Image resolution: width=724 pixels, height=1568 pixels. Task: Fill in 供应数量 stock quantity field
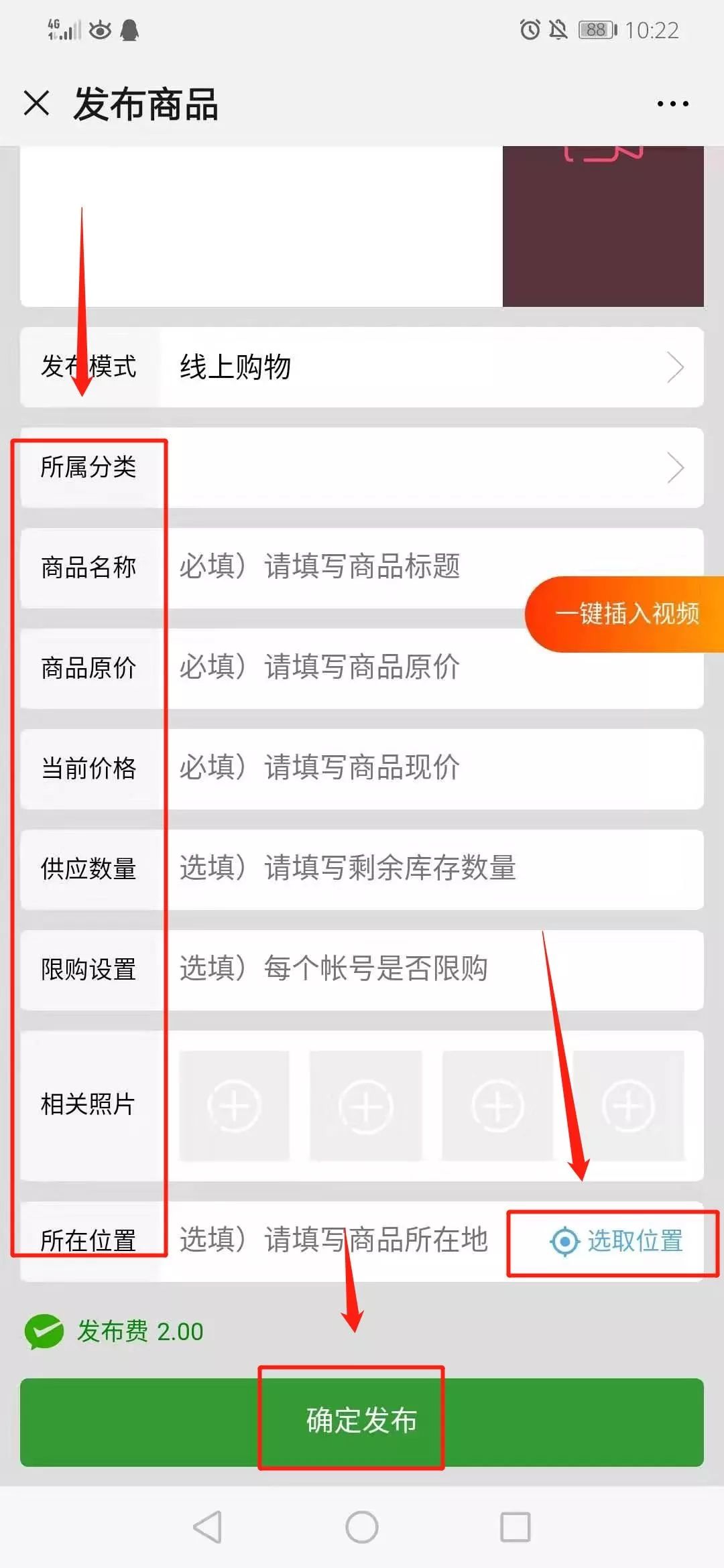pos(429,868)
